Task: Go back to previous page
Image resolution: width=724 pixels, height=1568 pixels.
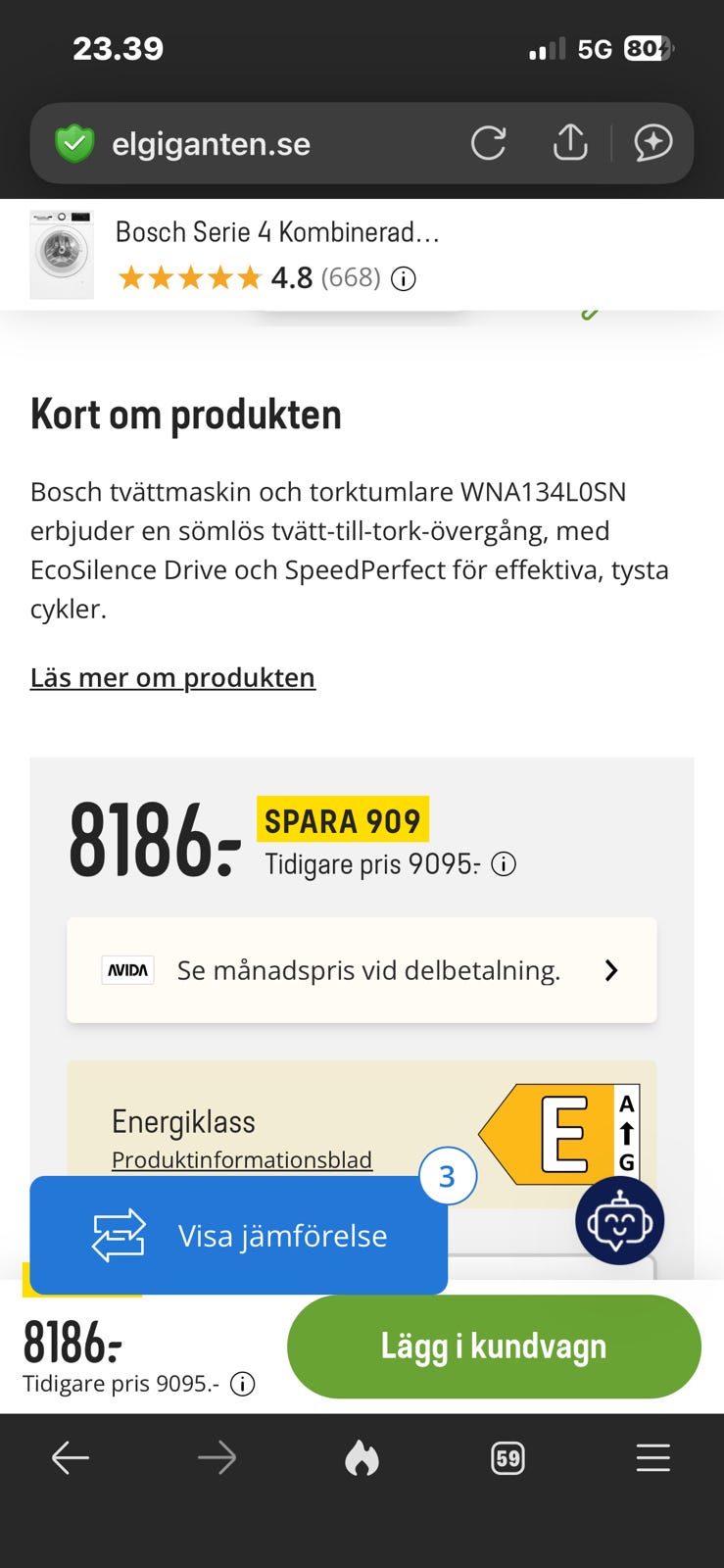Action: (x=71, y=1458)
